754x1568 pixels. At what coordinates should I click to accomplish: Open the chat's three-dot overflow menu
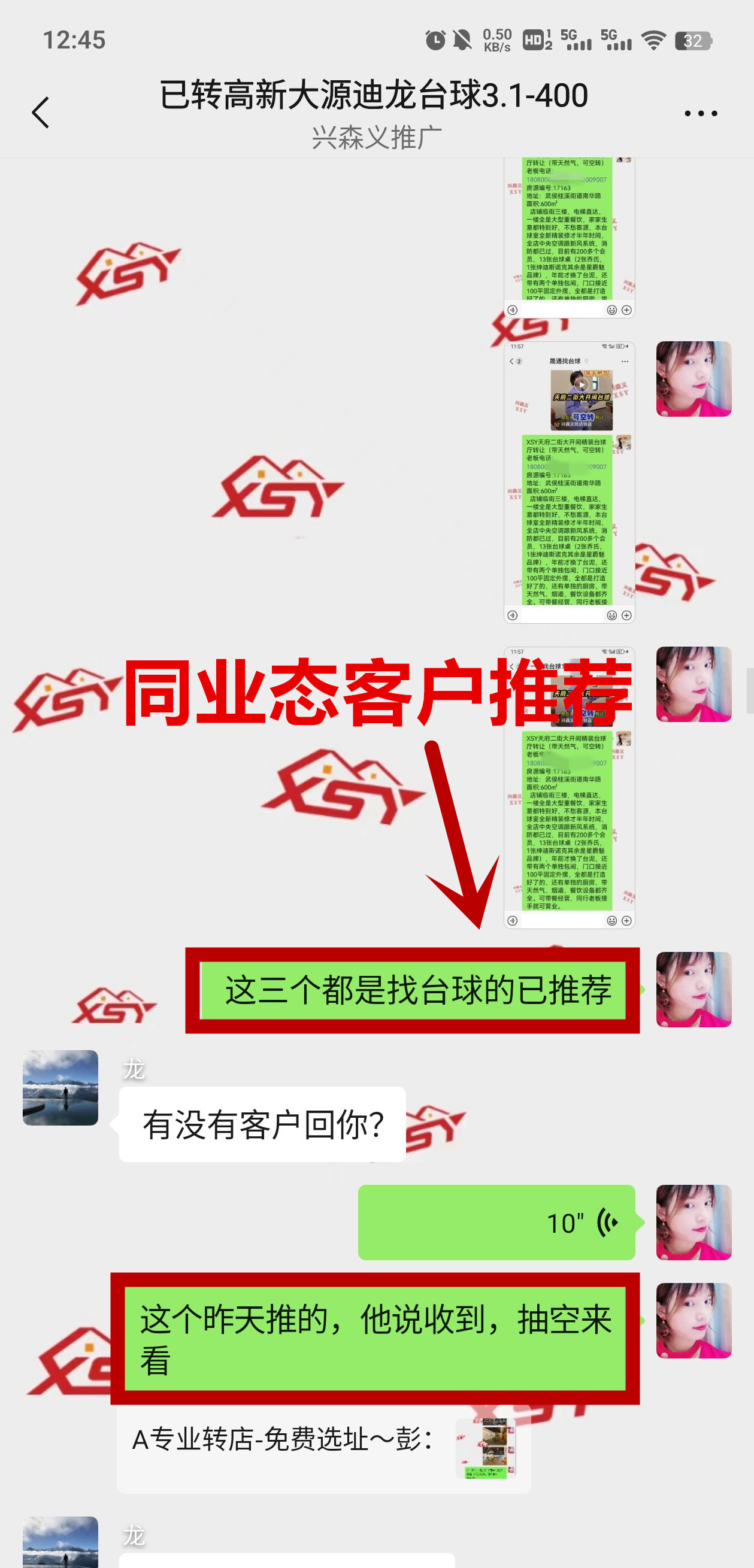(x=701, y=113)
